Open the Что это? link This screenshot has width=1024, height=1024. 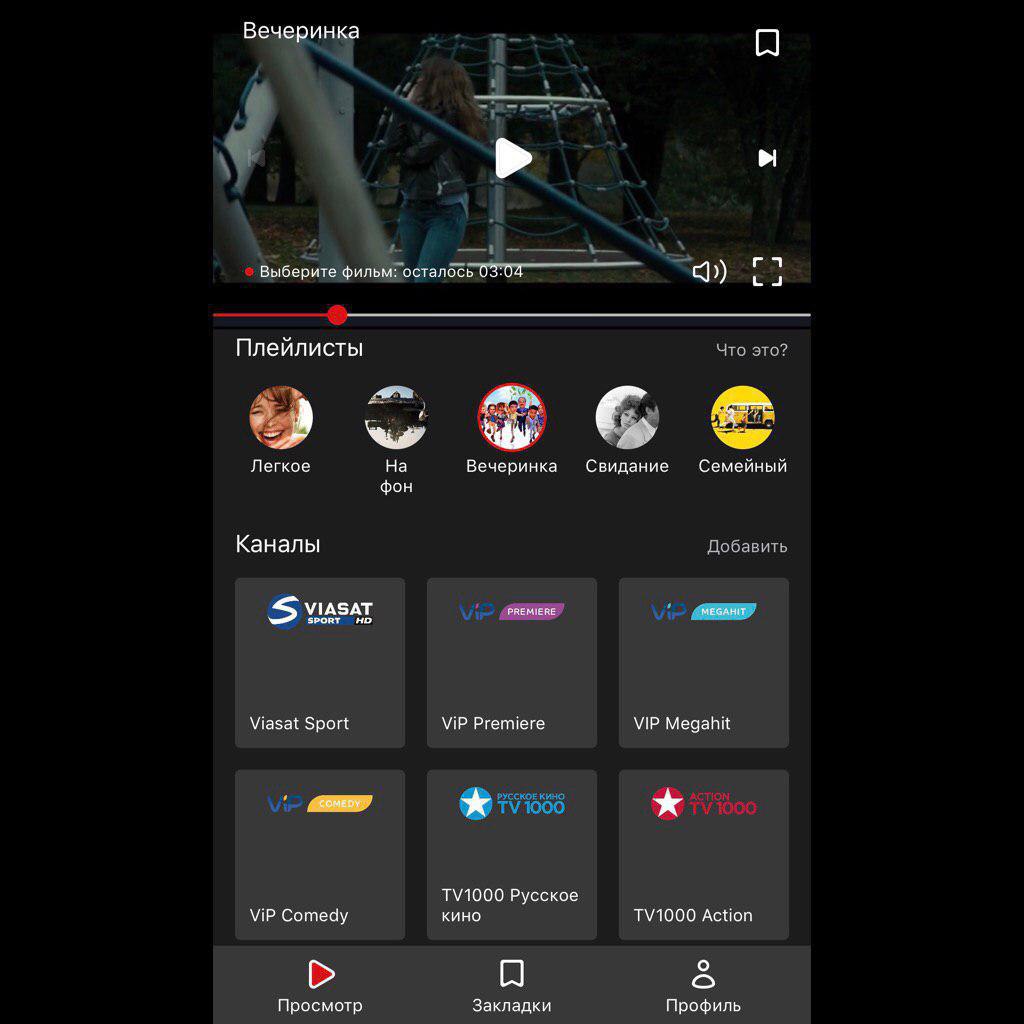[x=751, y=350]
